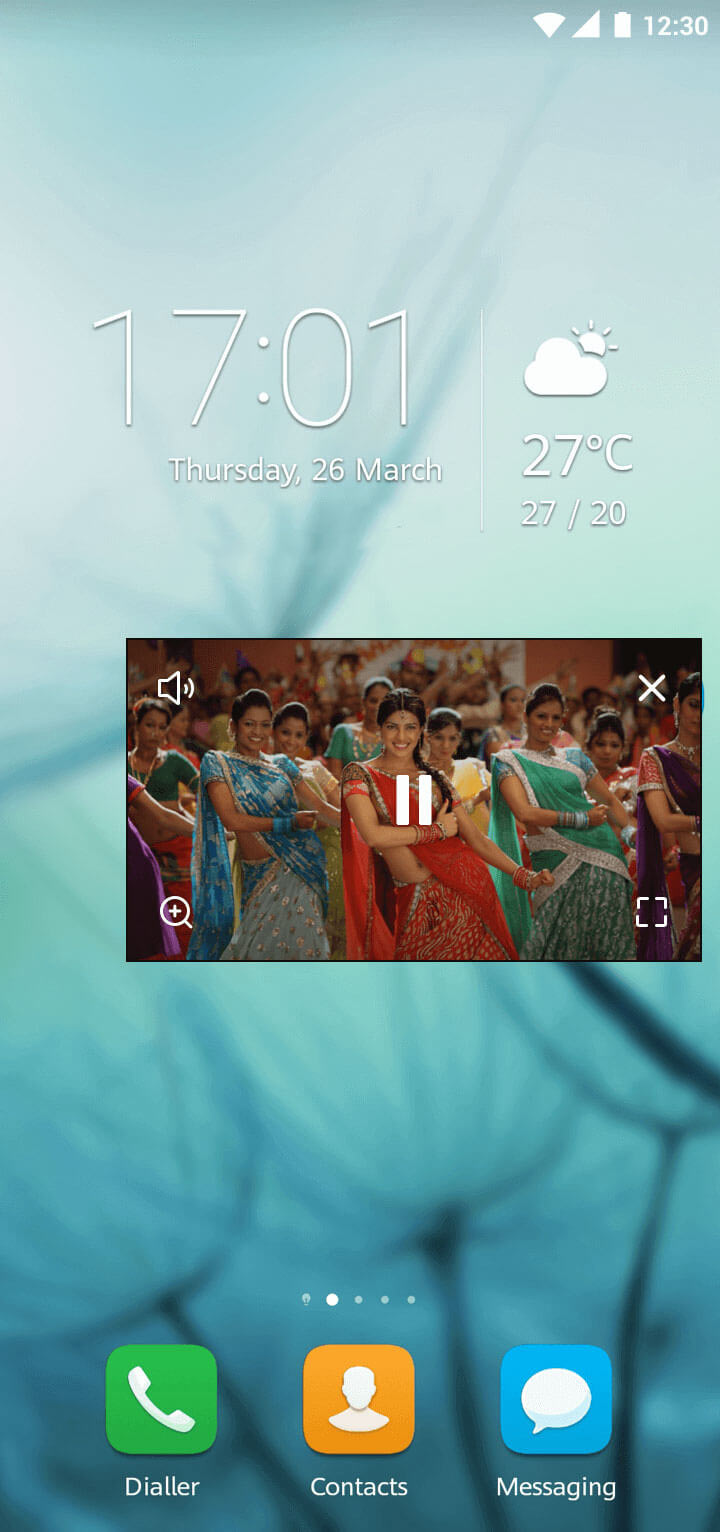
Task: Open the Dialler app
Action: click(162, 1399)
